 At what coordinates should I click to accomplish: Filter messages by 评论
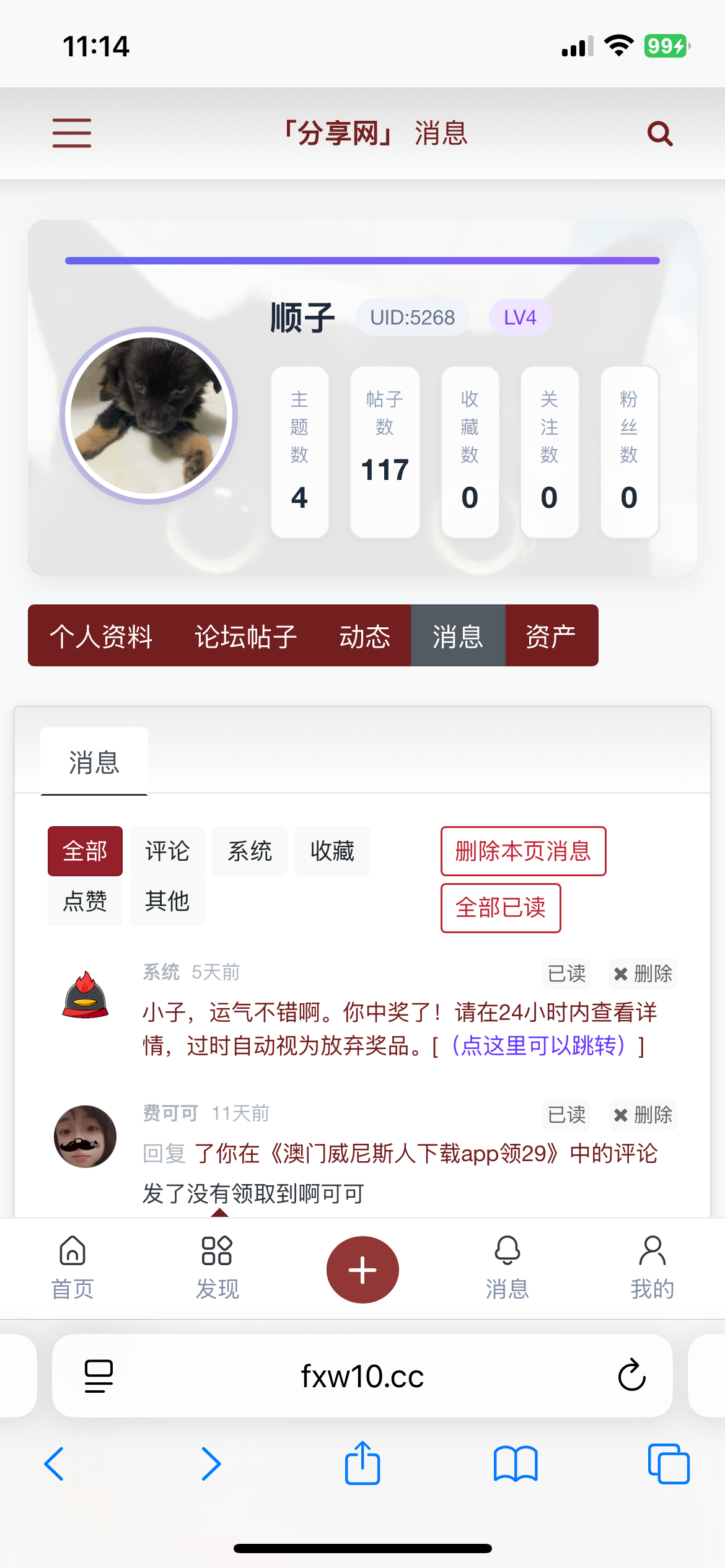click(x=167, y=851)
